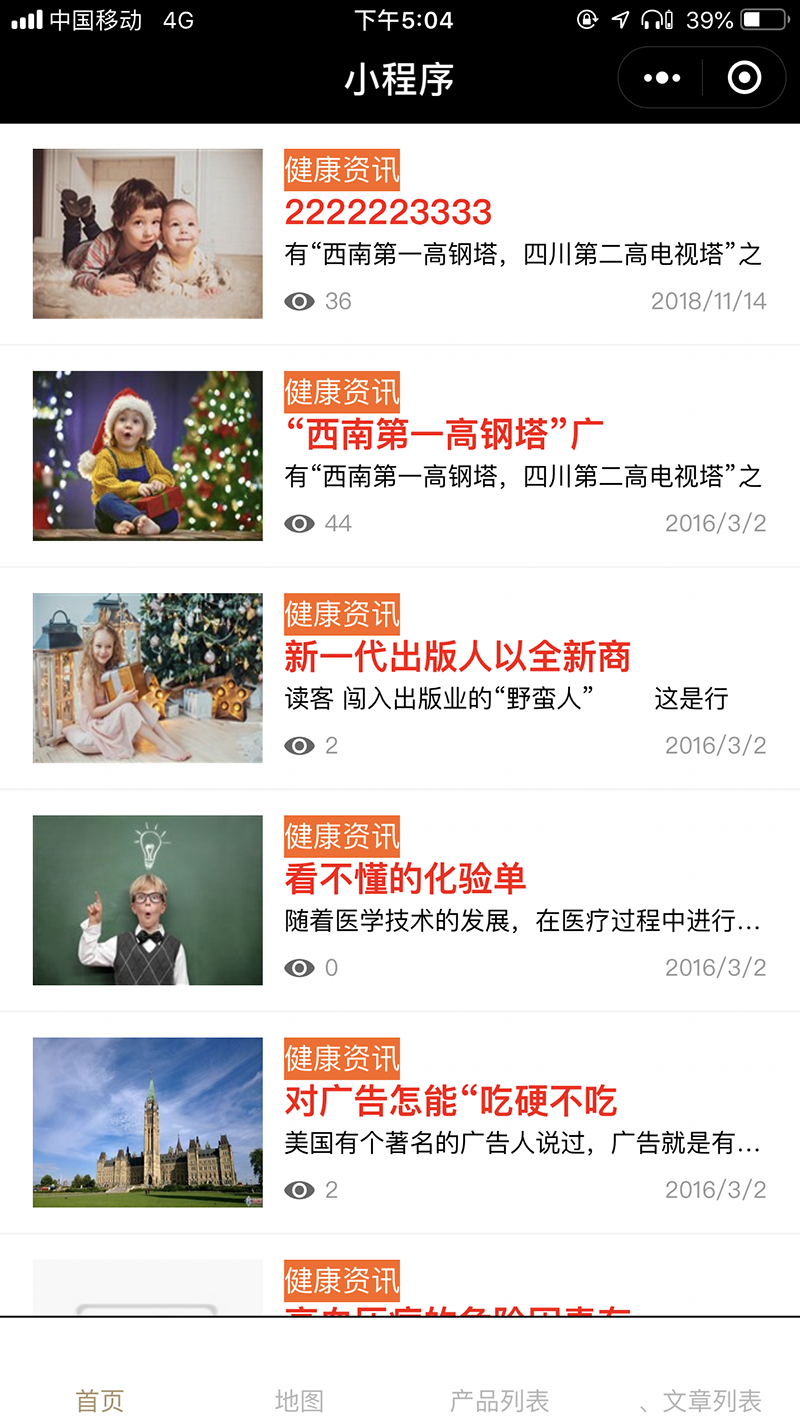Open the article titled 2222223333
The image size is (800, 1422).
pyautogui.click(x=388, y=212)
